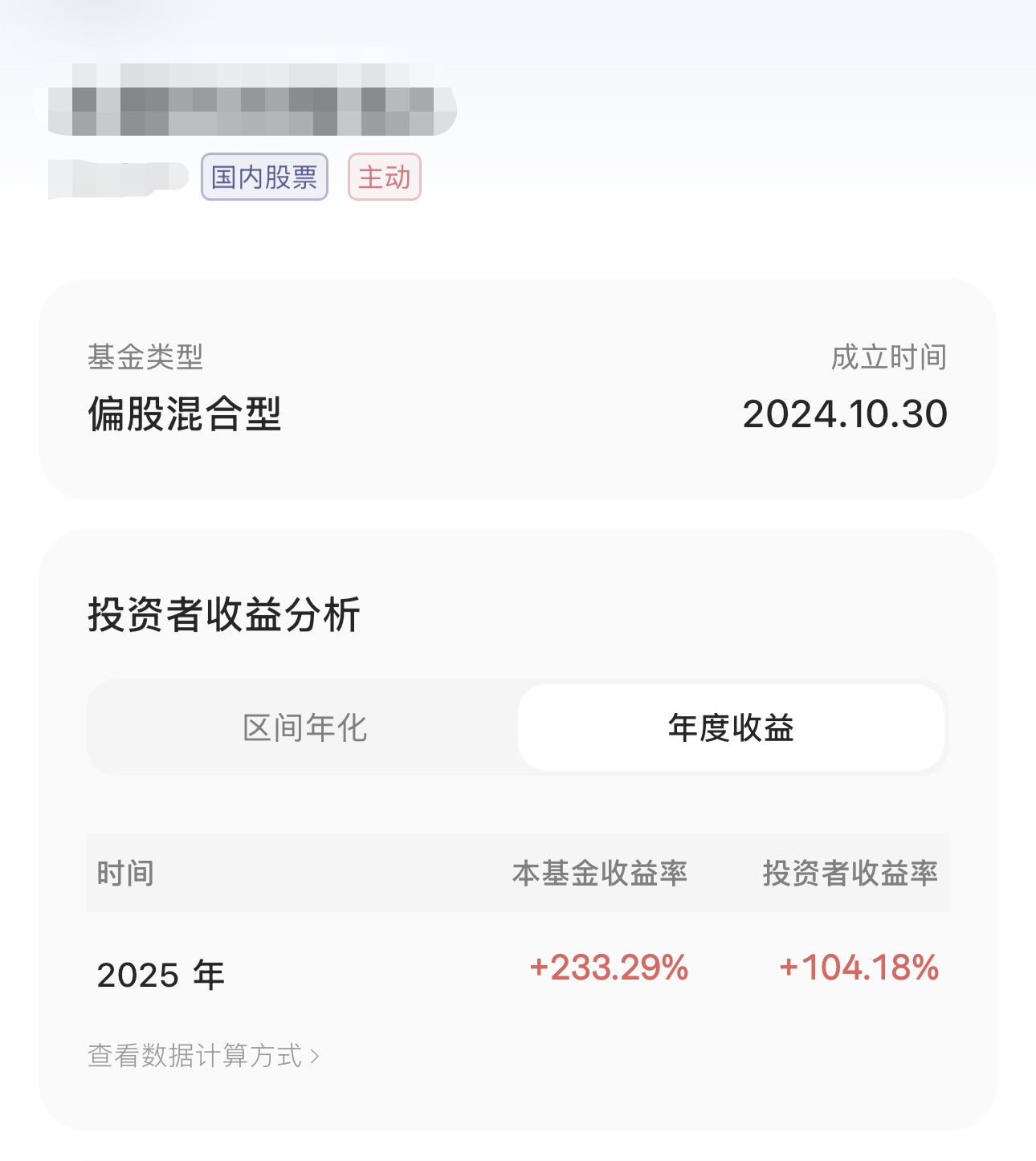The width and height of the screenshot is (1036, 1161).
Task: Open 查看数据计算方式 link
Action: pos(203,1056)
